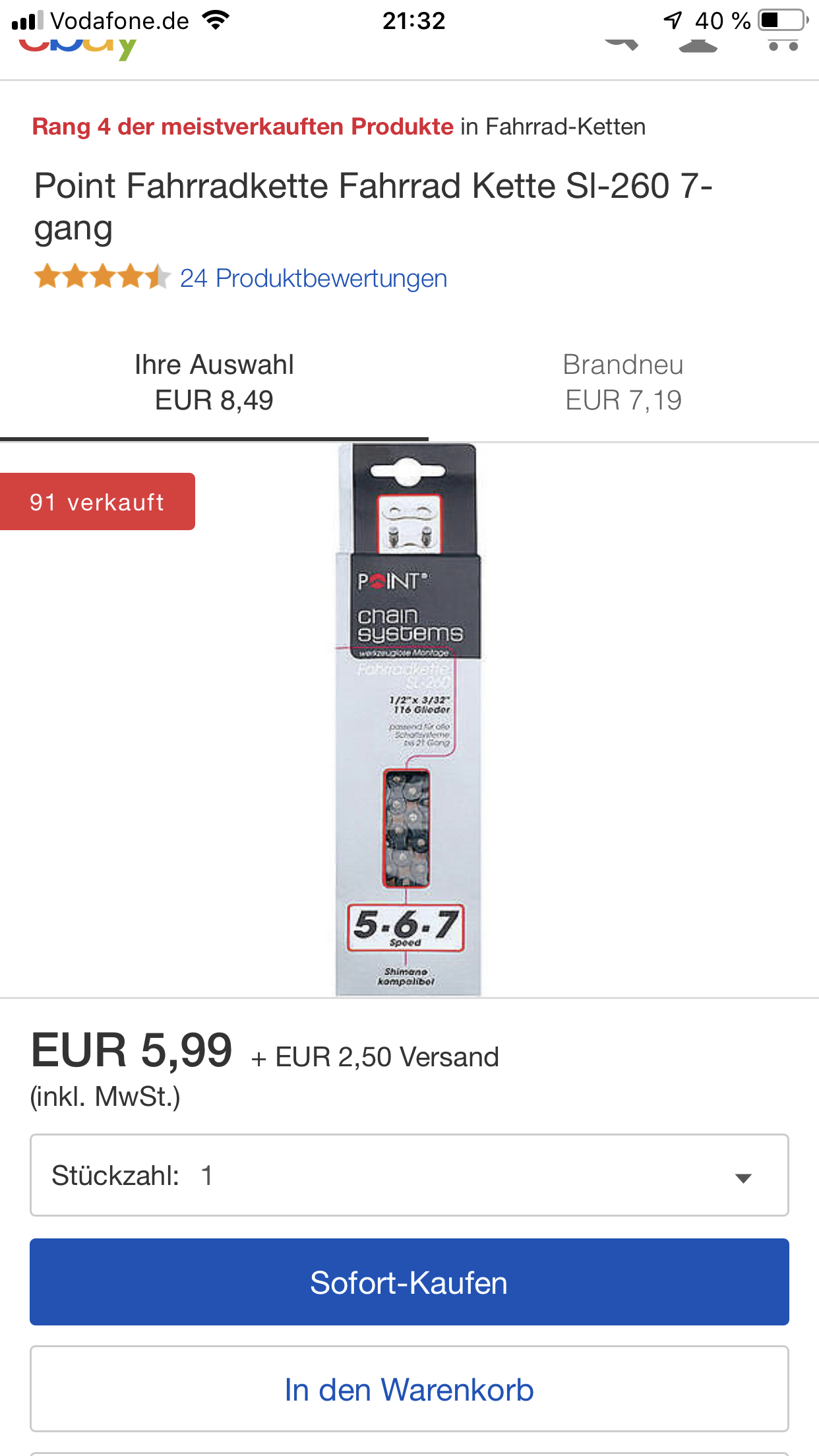Open the shopping cart icon
This screenshot has height=1456, width=819.
pyautogui.click(x=783, y=45)
